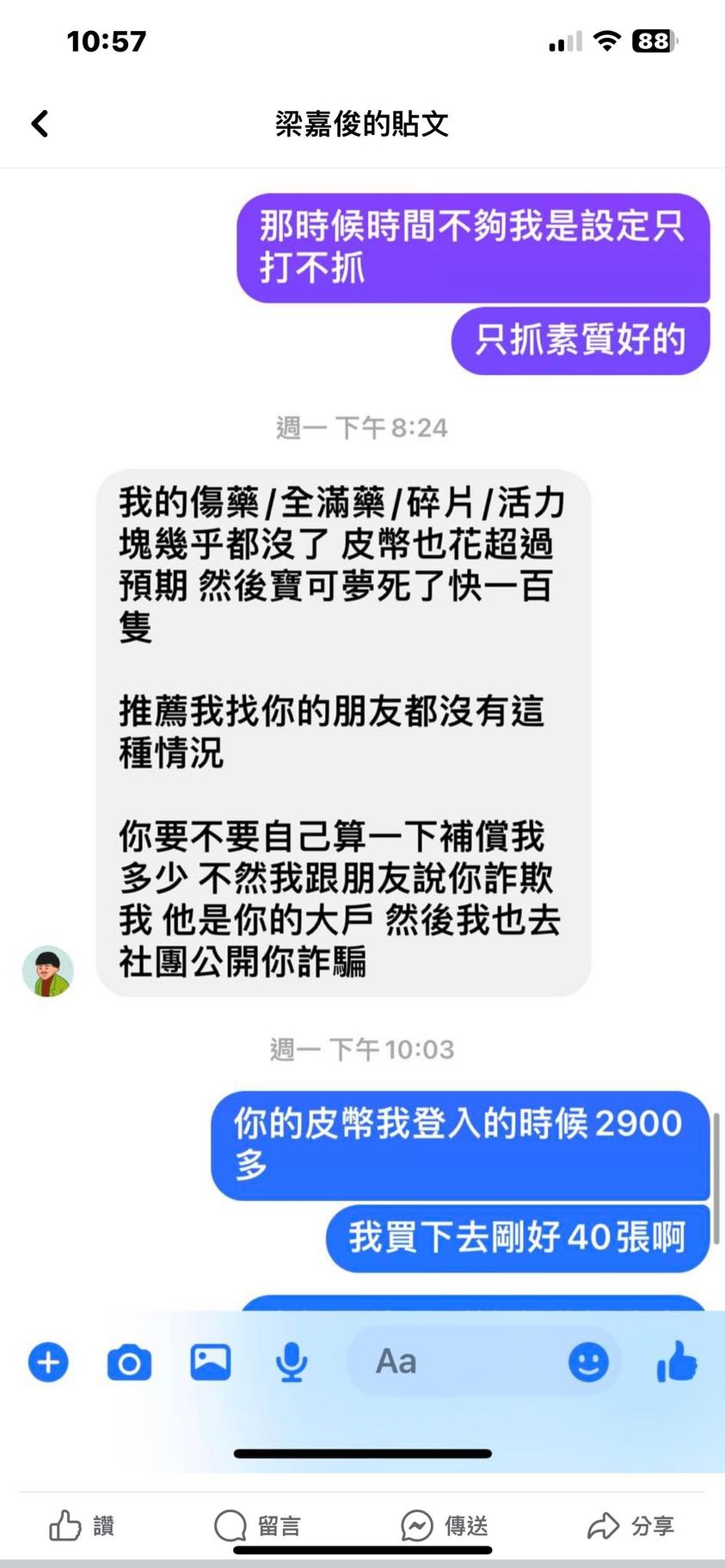Send the post via 傳送
This screenshot has width=725, height=1568.
point(444,1526)
